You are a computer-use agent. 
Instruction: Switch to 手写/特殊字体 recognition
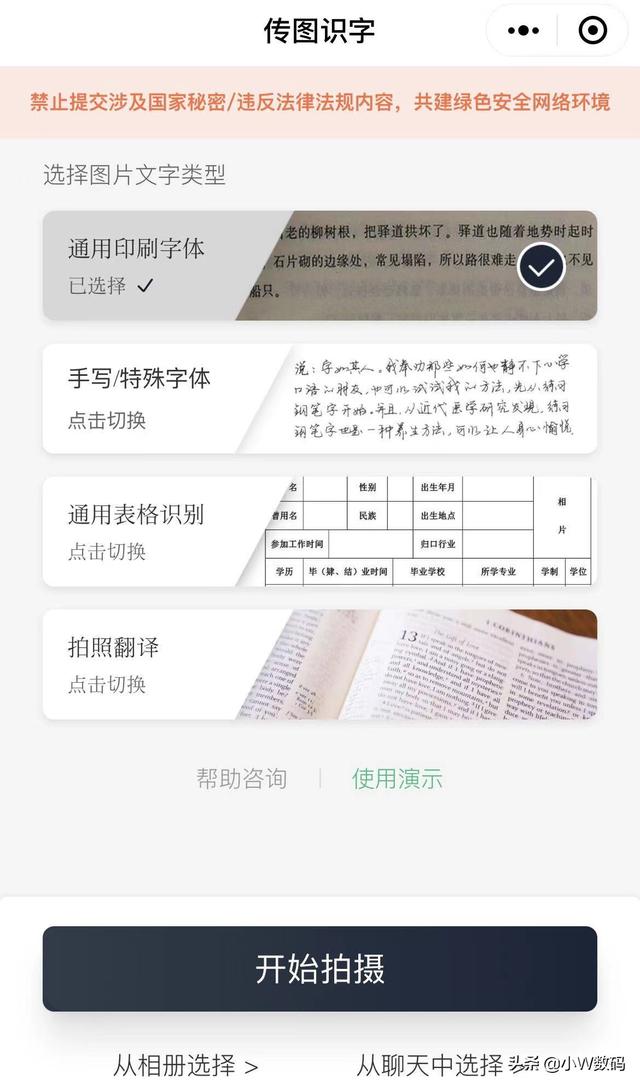pyautogui.click(x=319, y=399)
